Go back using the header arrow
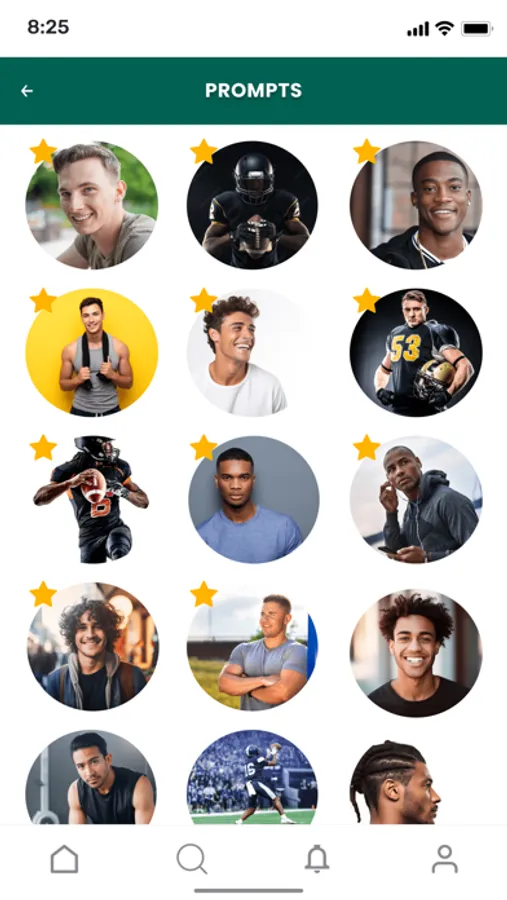Screen dimensions: 507x900 [27, 91]
